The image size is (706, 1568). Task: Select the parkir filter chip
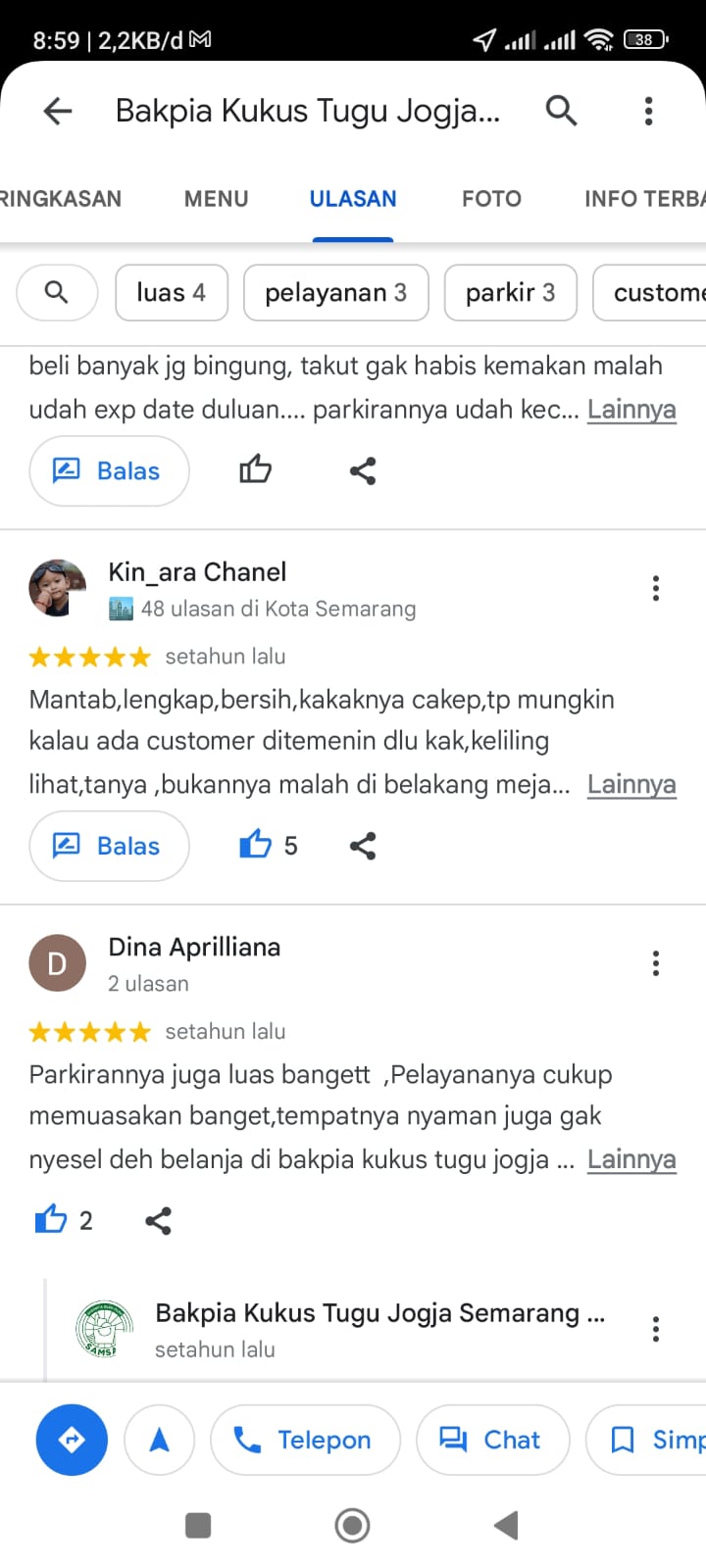tap(510, 292)
